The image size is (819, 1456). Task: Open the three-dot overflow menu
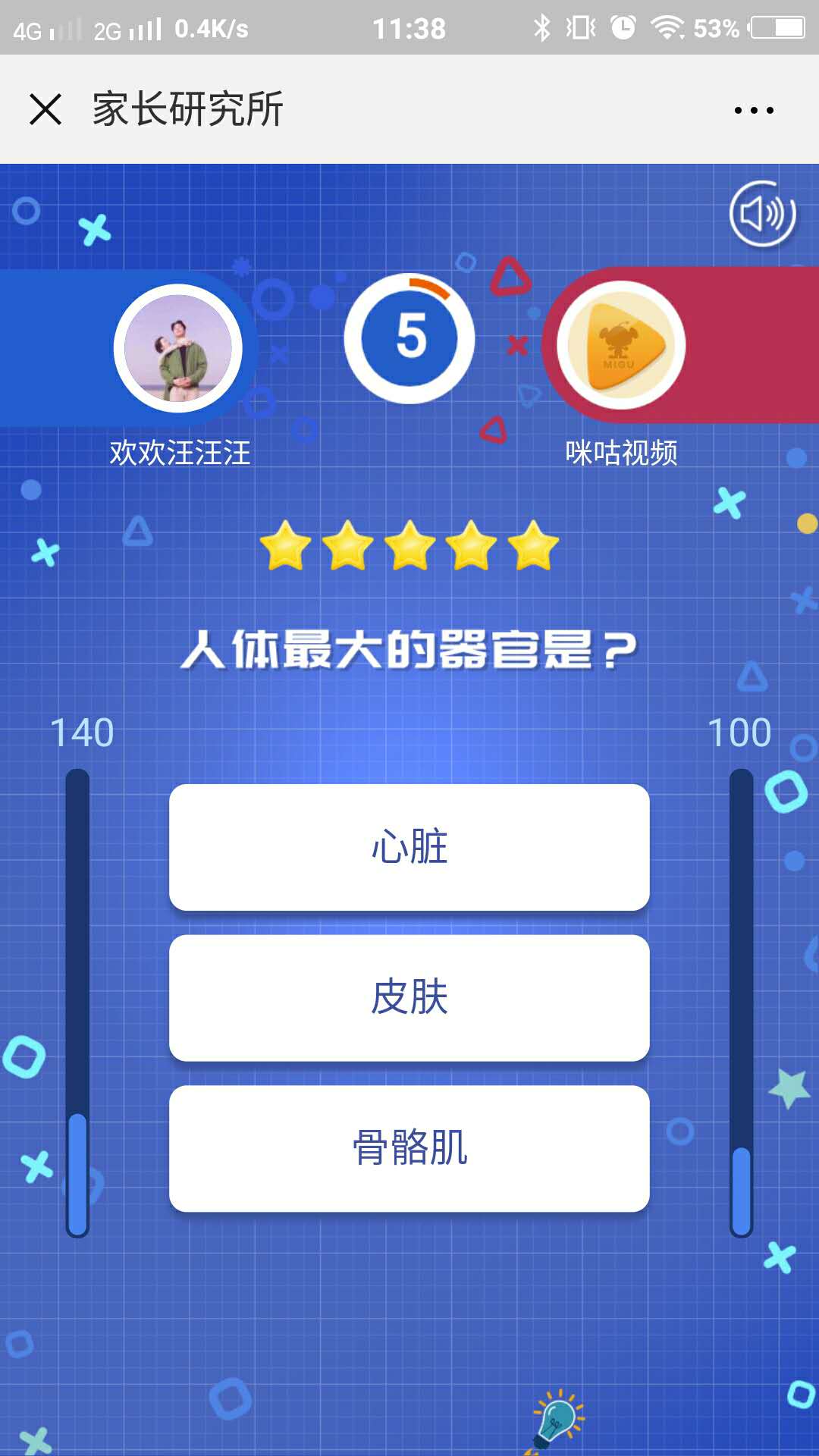[x=754, y=110]
